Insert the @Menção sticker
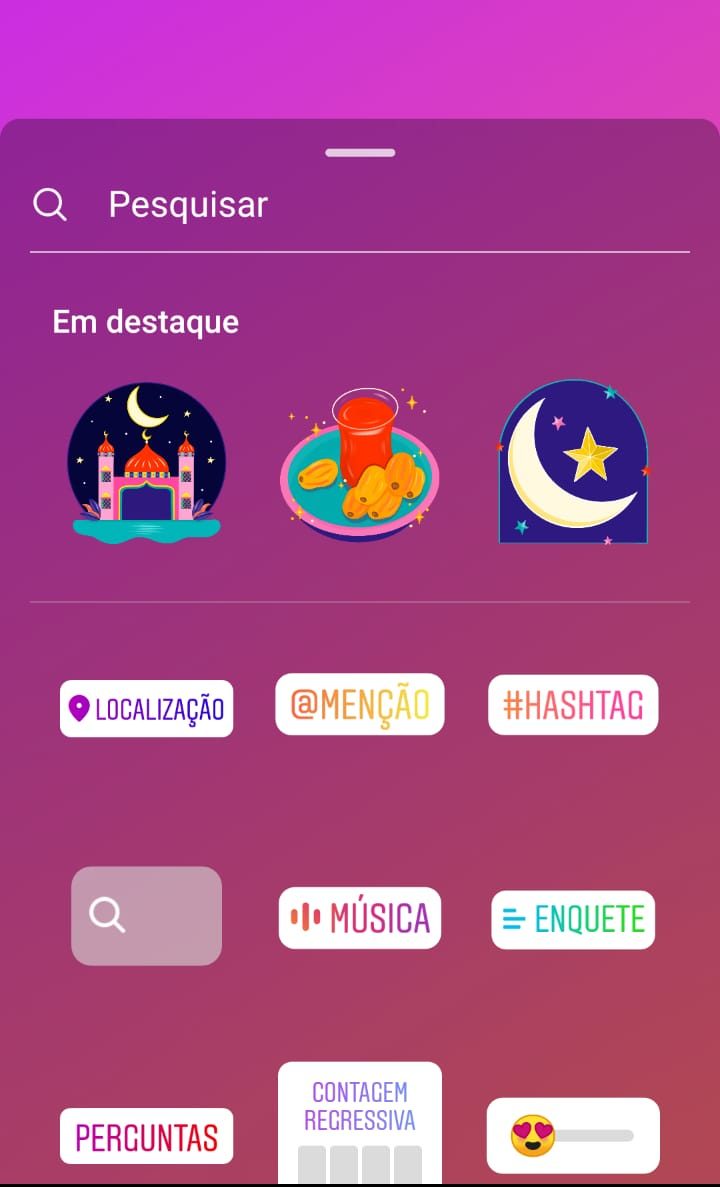The image size is (720, 1187). 360,705
